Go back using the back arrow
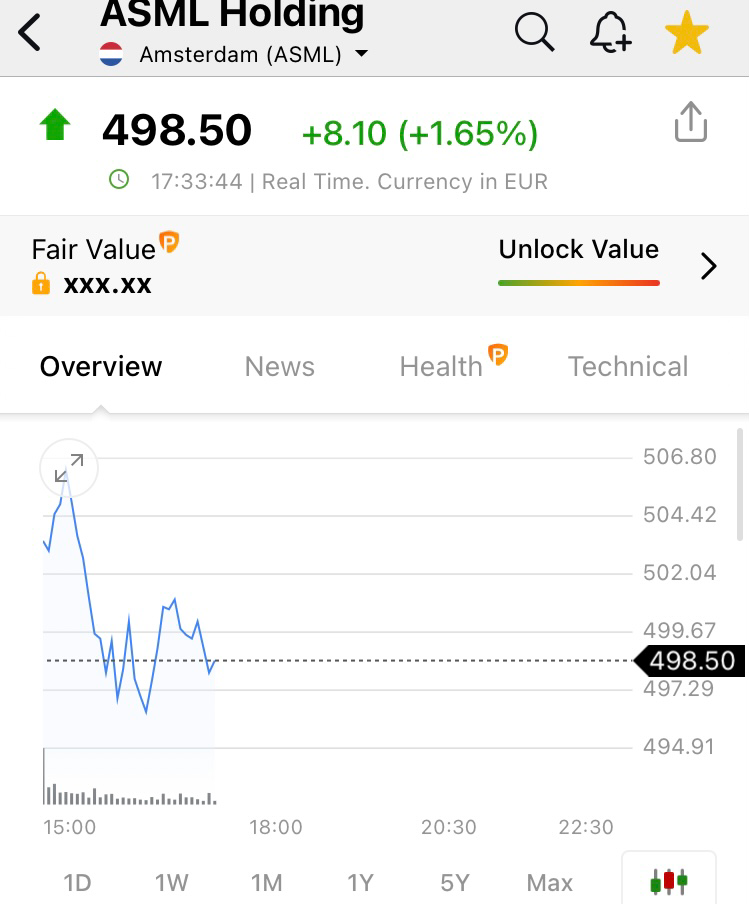Image resolution: width=749 pixels, height=904 pixels. [31, 32]
